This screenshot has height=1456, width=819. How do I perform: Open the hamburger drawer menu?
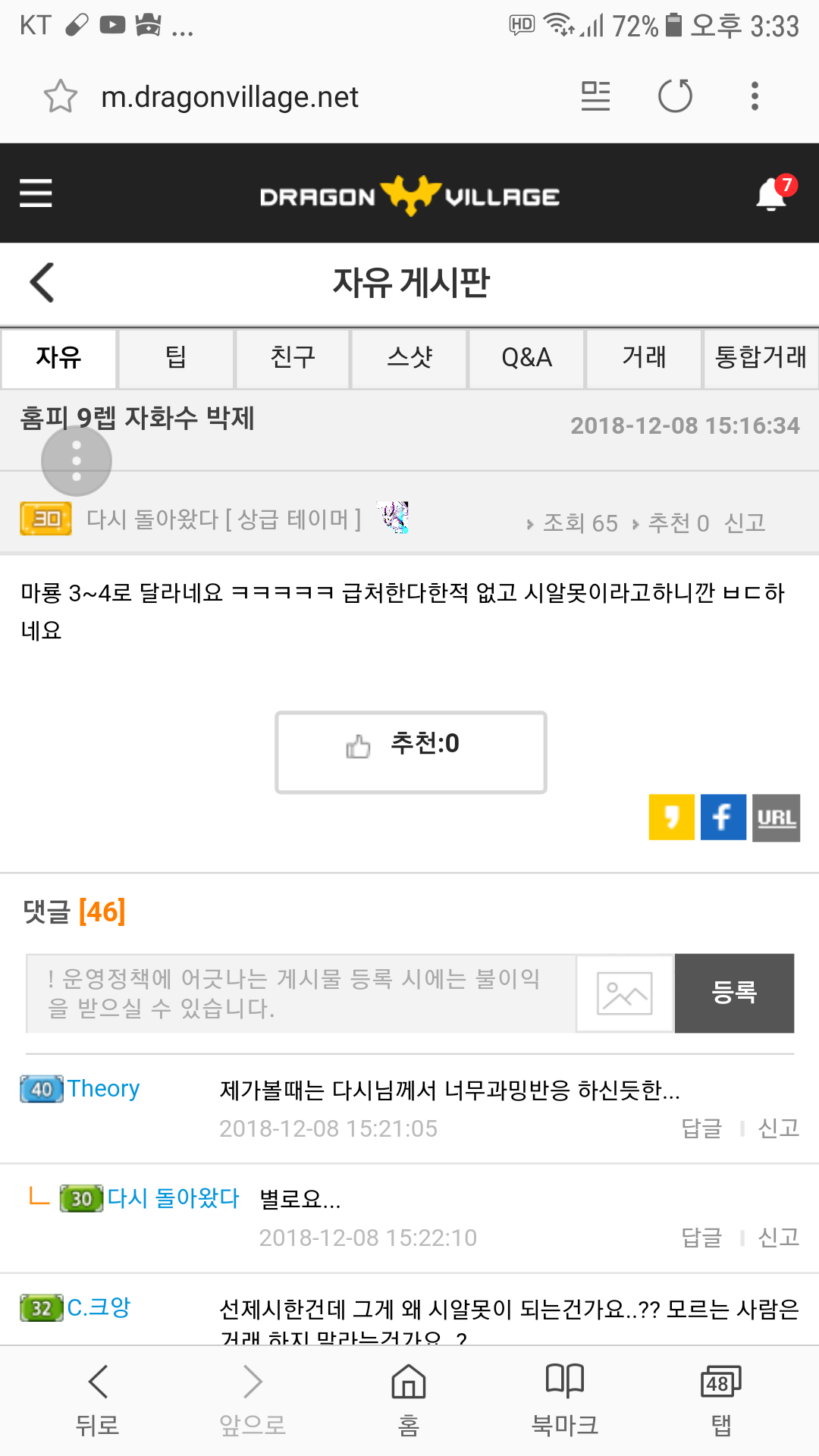36,193
